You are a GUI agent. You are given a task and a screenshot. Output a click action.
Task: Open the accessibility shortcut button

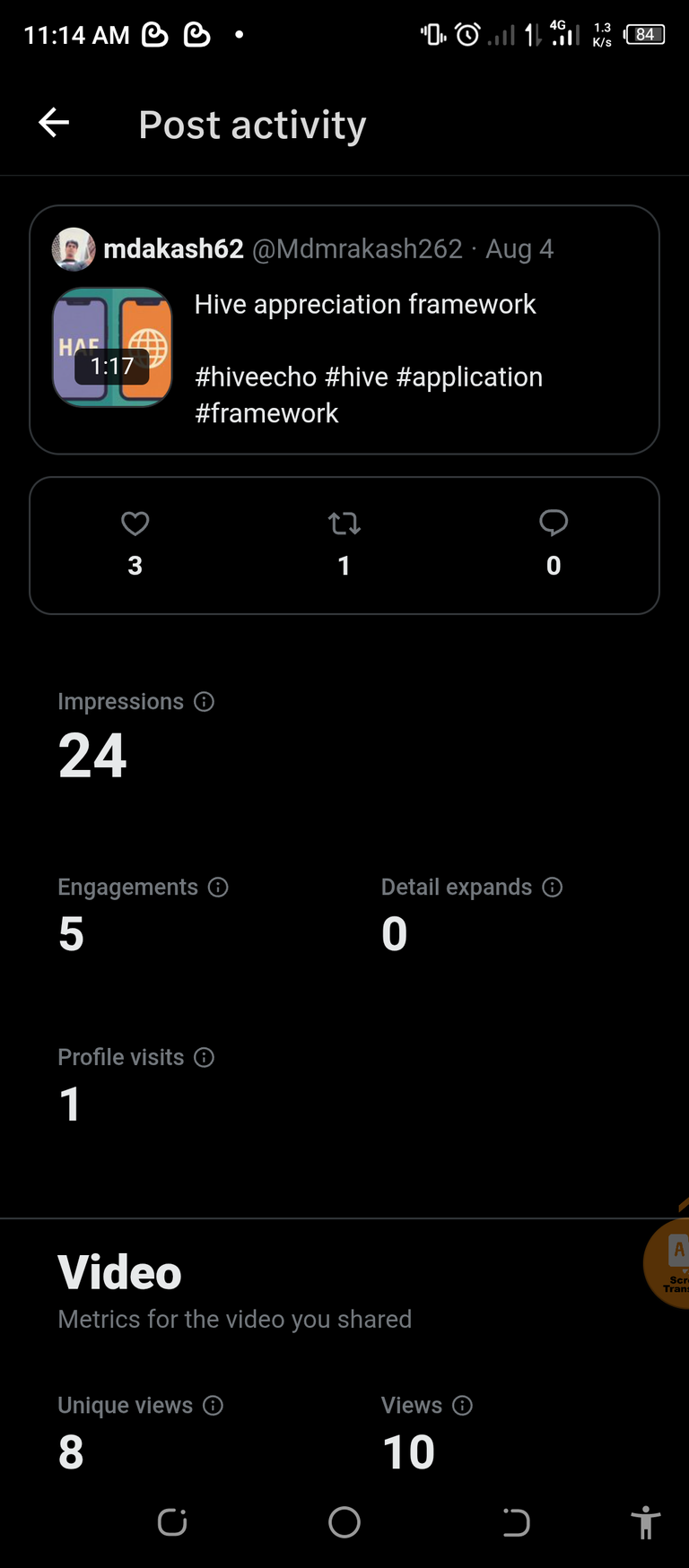(645, 1522)
